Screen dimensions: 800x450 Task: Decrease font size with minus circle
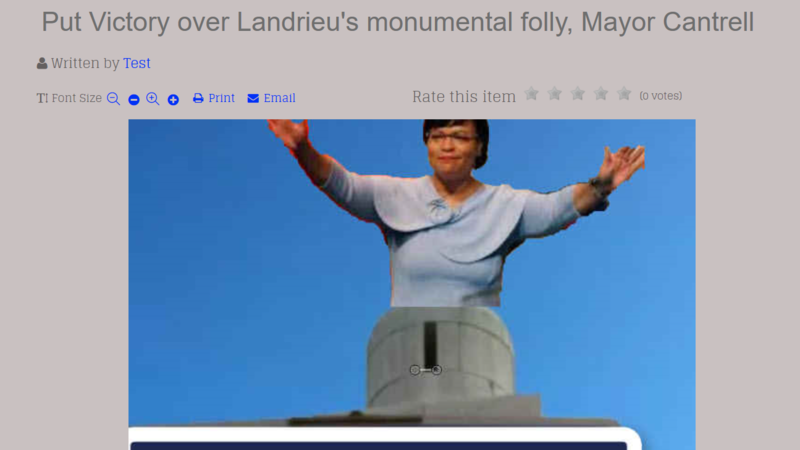[133, 99]
